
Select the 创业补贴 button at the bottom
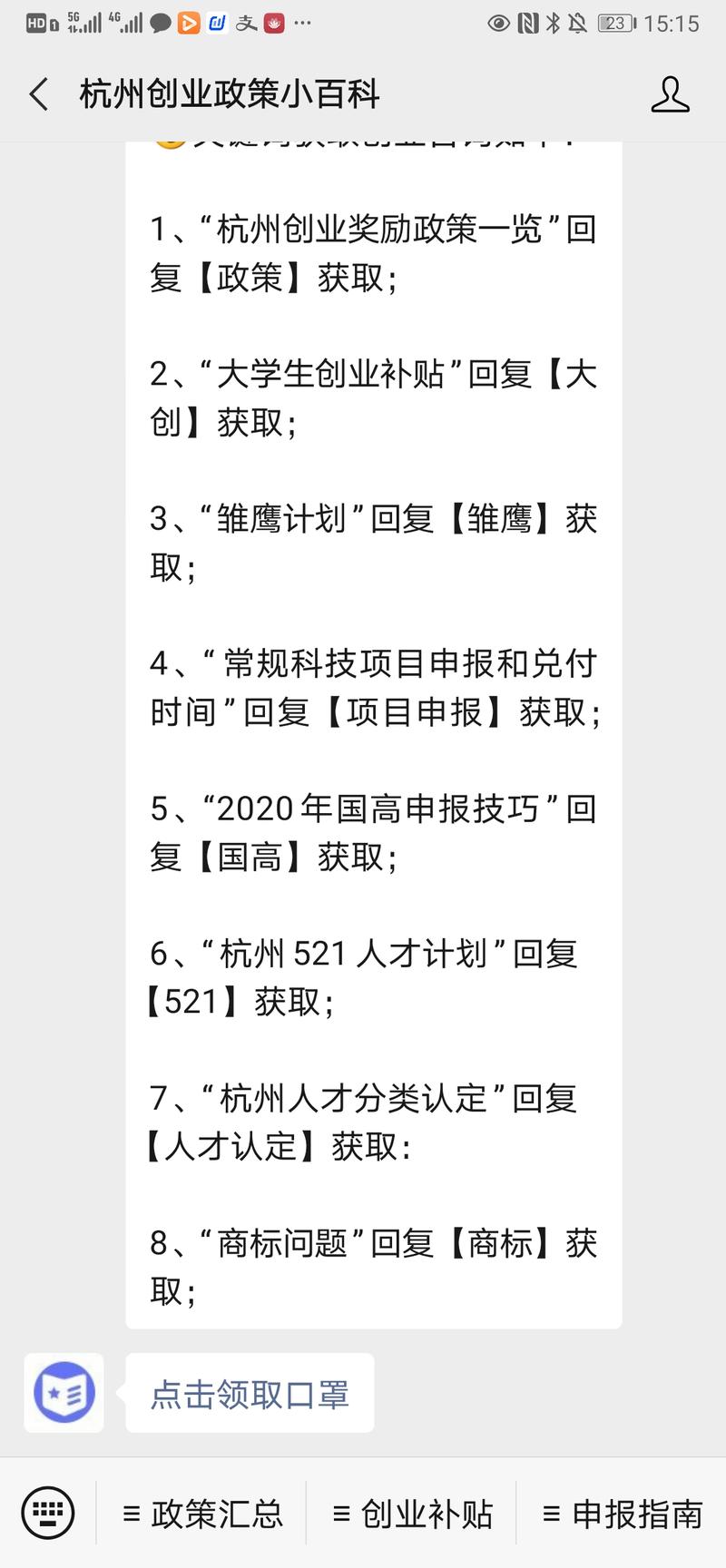point(417,1513)
